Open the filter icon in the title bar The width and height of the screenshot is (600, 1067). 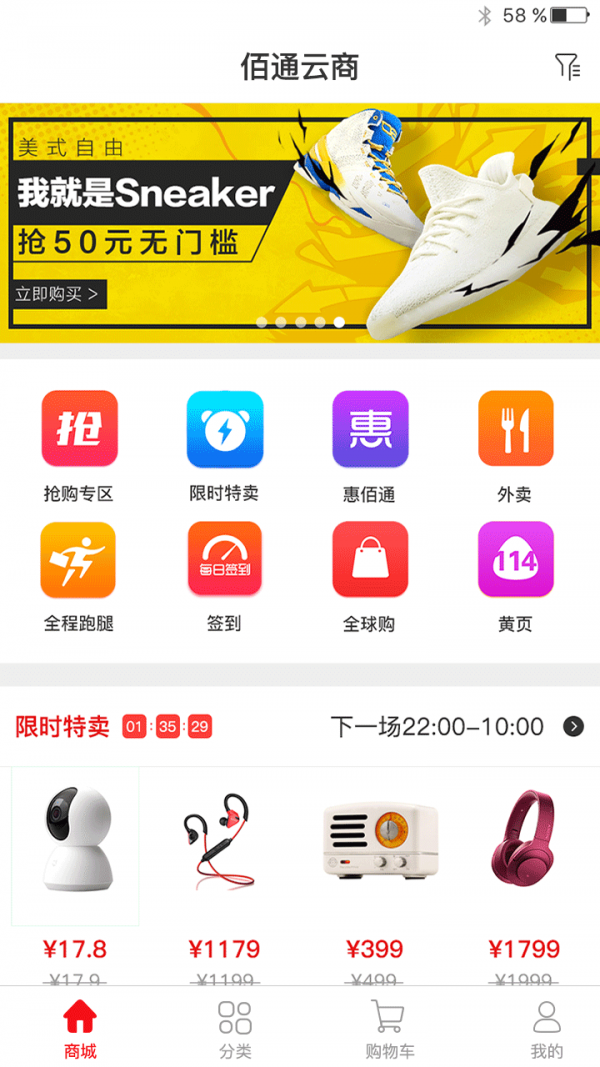[x=567, y=67]
